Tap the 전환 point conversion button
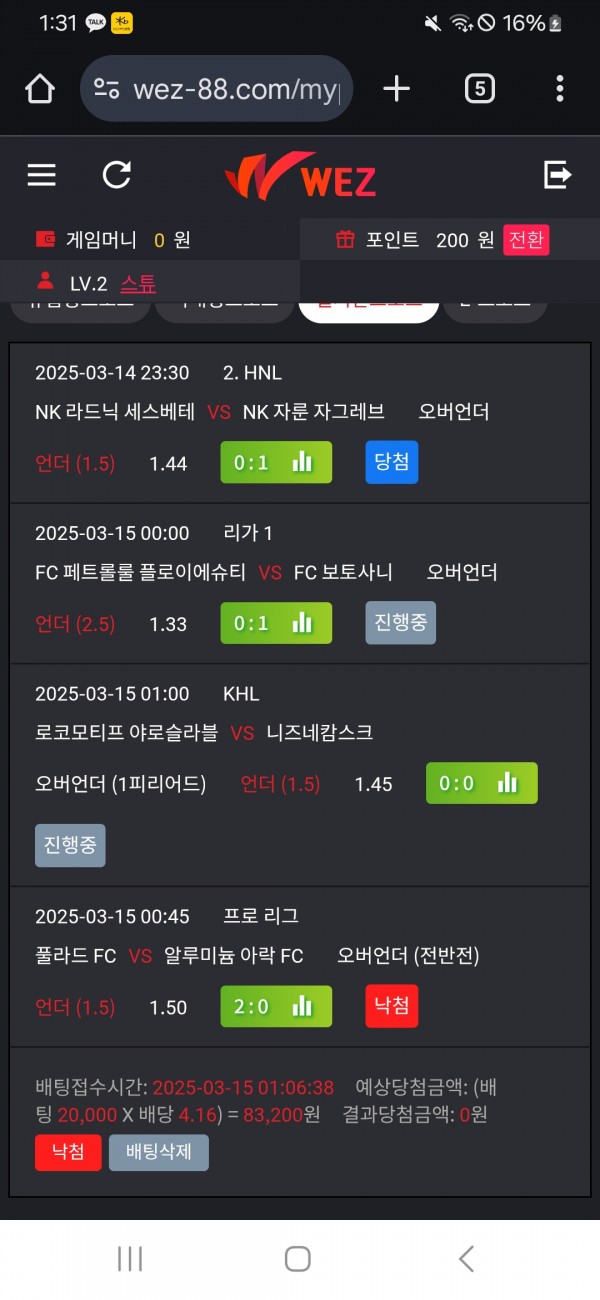 click(527, 240)
